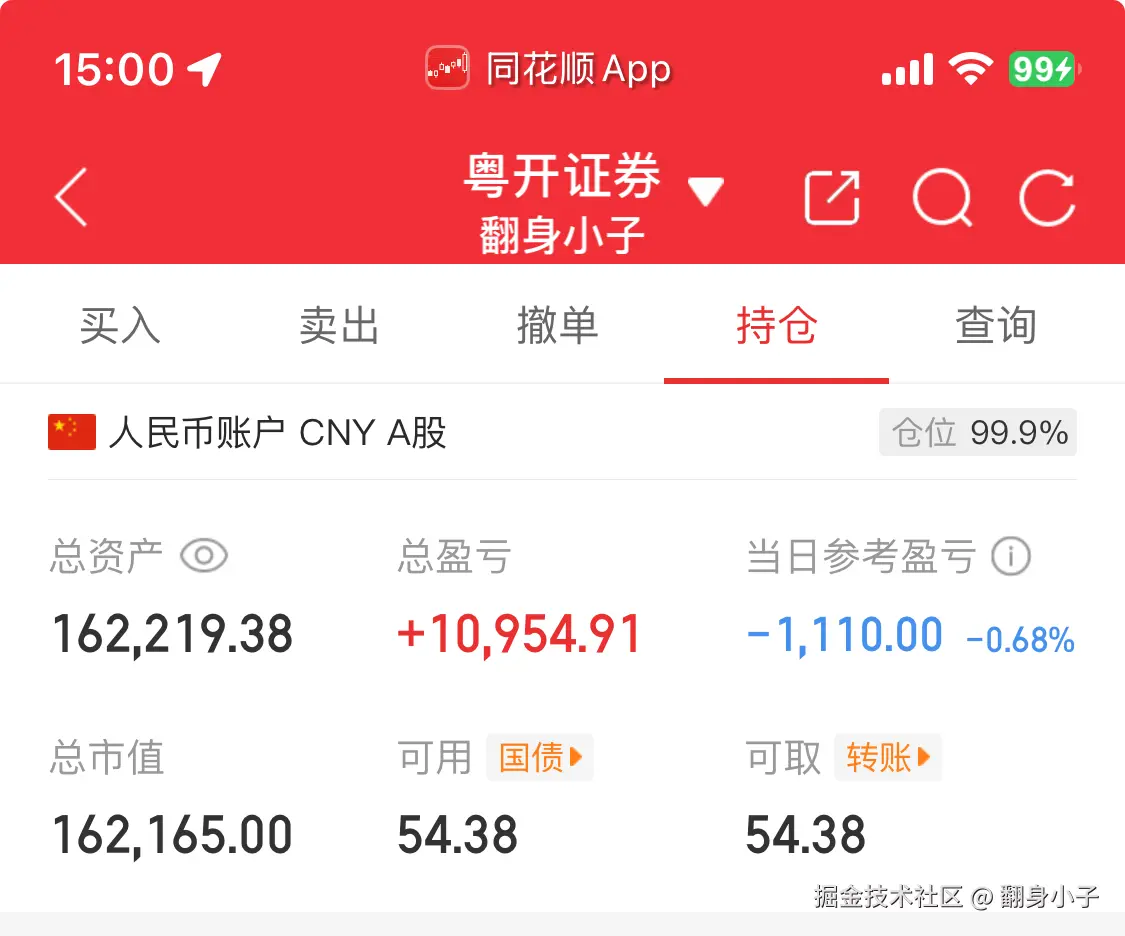Return to 同花顺 App via status bar pill
Screen dimensions: 1125x936
[548, 69]
